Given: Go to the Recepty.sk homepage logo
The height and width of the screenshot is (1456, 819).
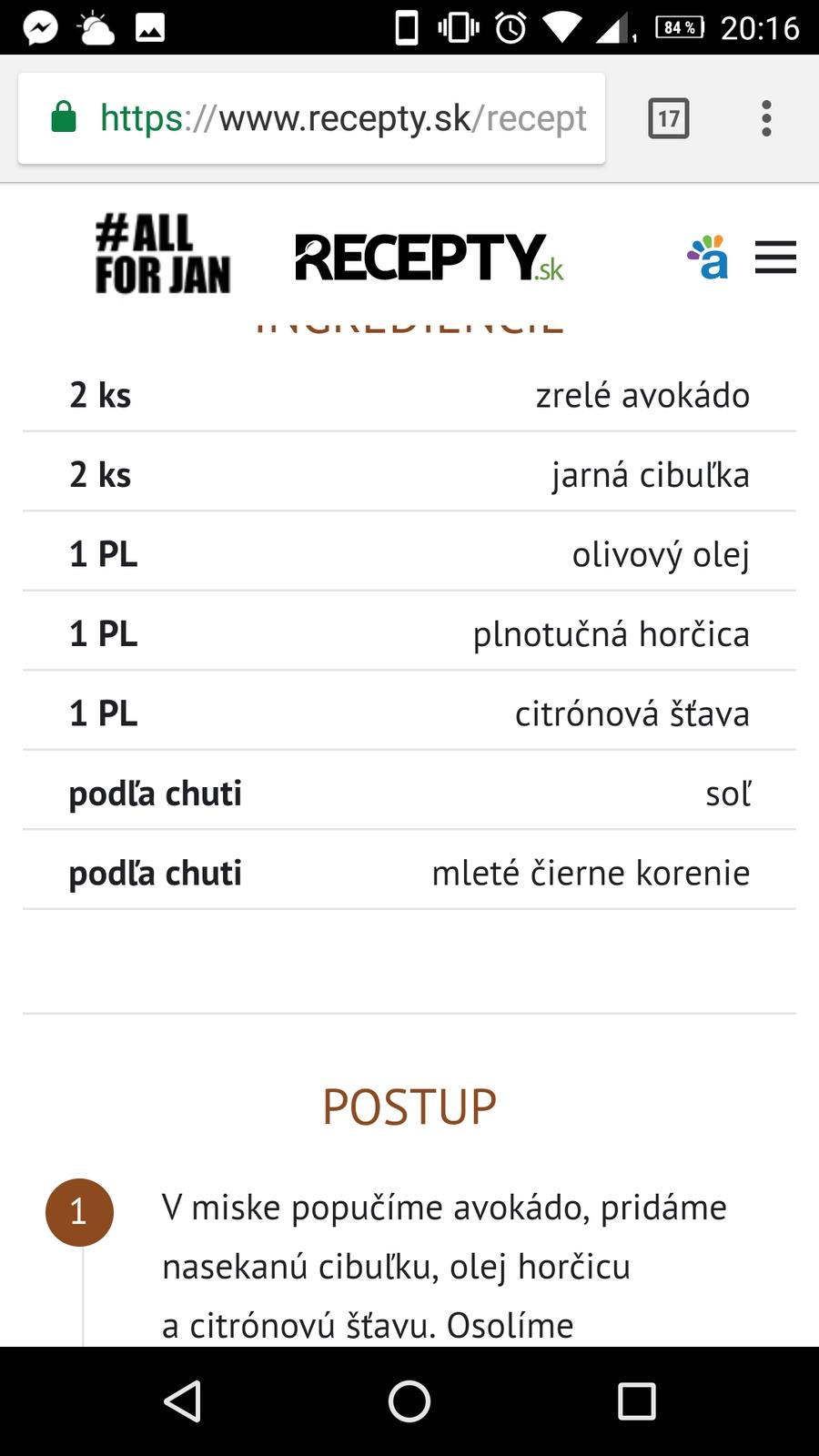Looking at the screenshot, I should tap(429, 258).
